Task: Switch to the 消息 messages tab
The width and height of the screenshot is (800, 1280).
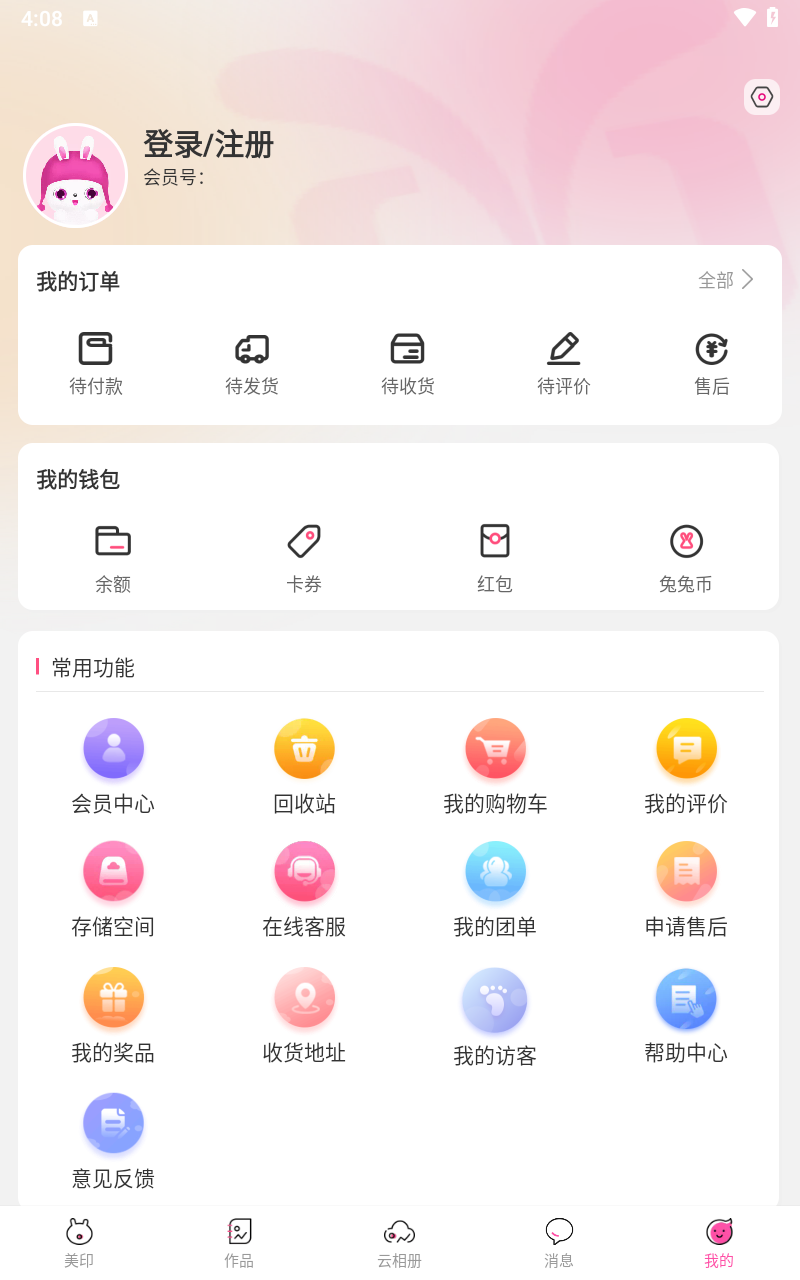Action: [559, 1240]
